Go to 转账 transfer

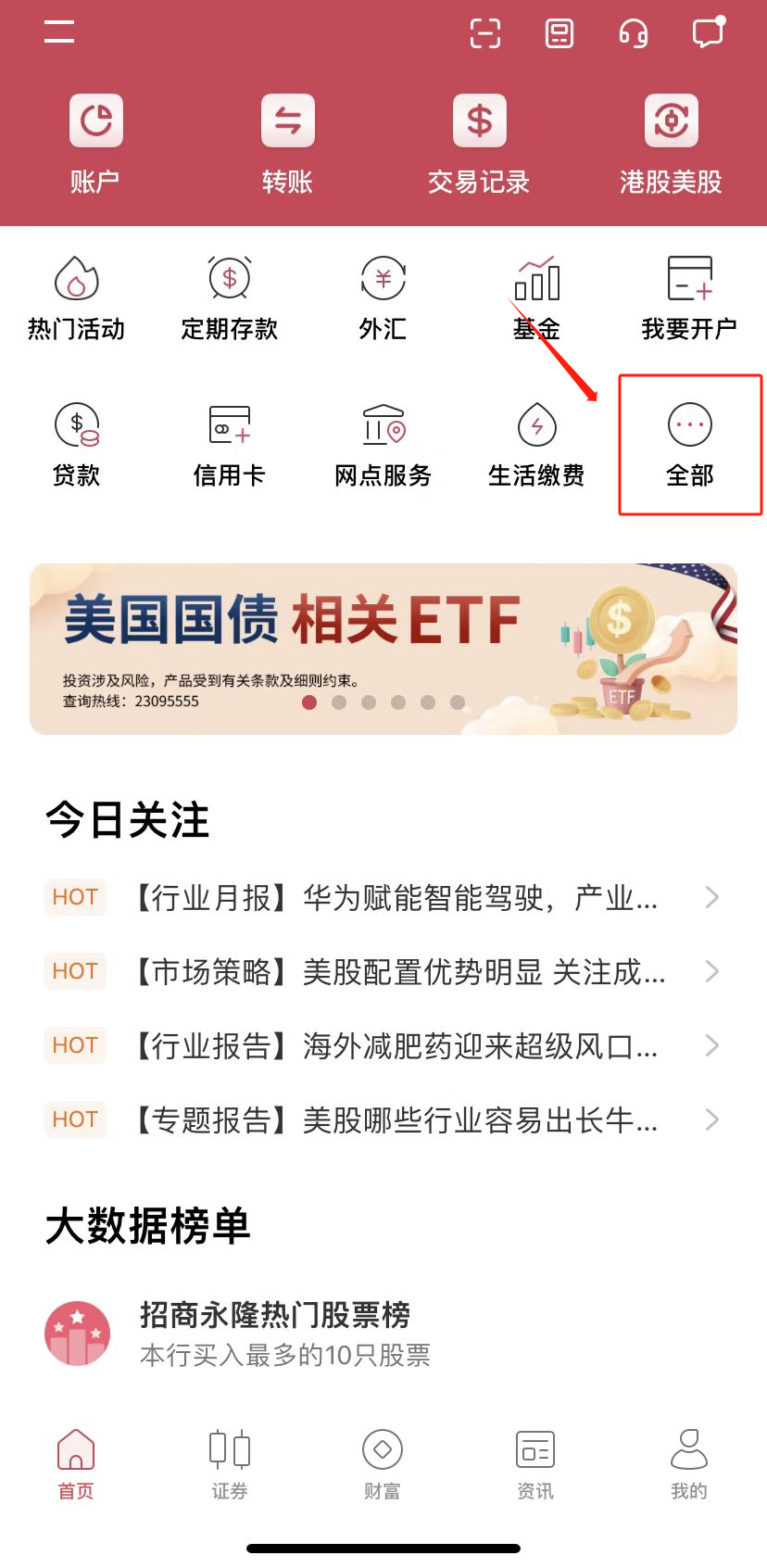(x=287, y=145)
